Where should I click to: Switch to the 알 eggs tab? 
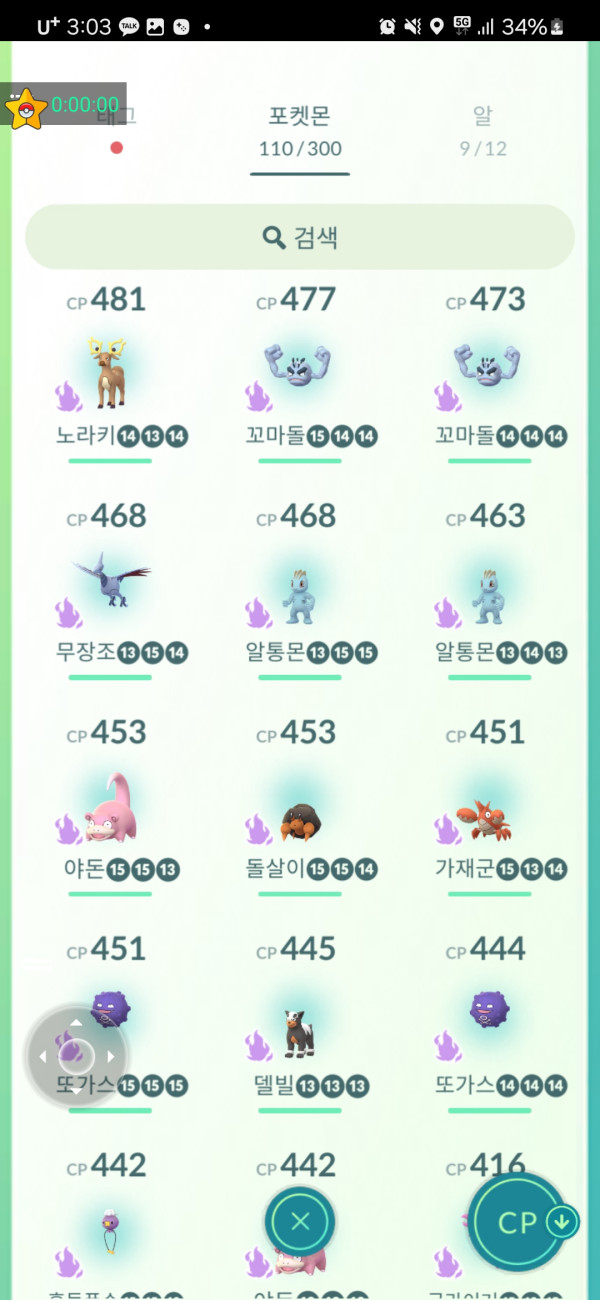[x=483, y=130]
